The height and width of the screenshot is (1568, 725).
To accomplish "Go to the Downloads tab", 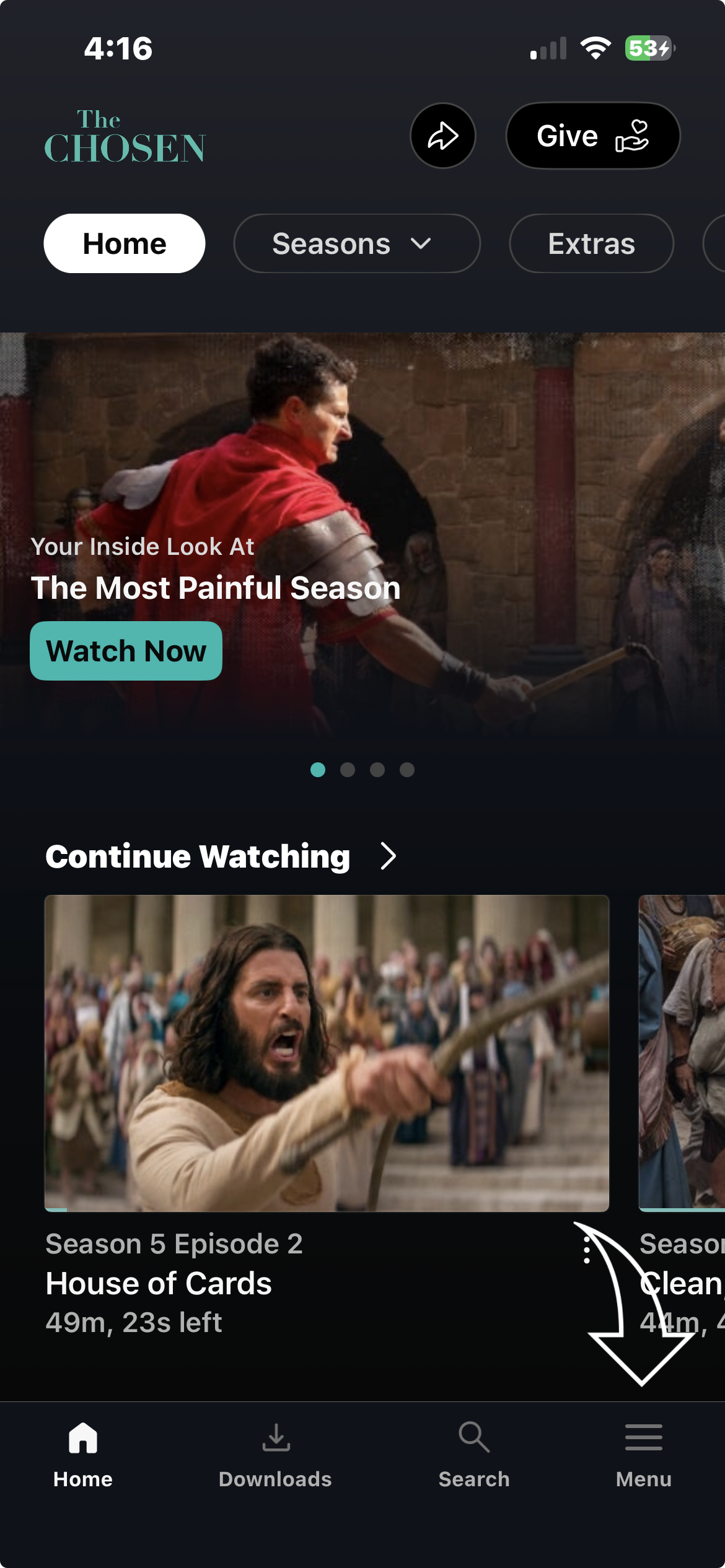I will 275,1455.
